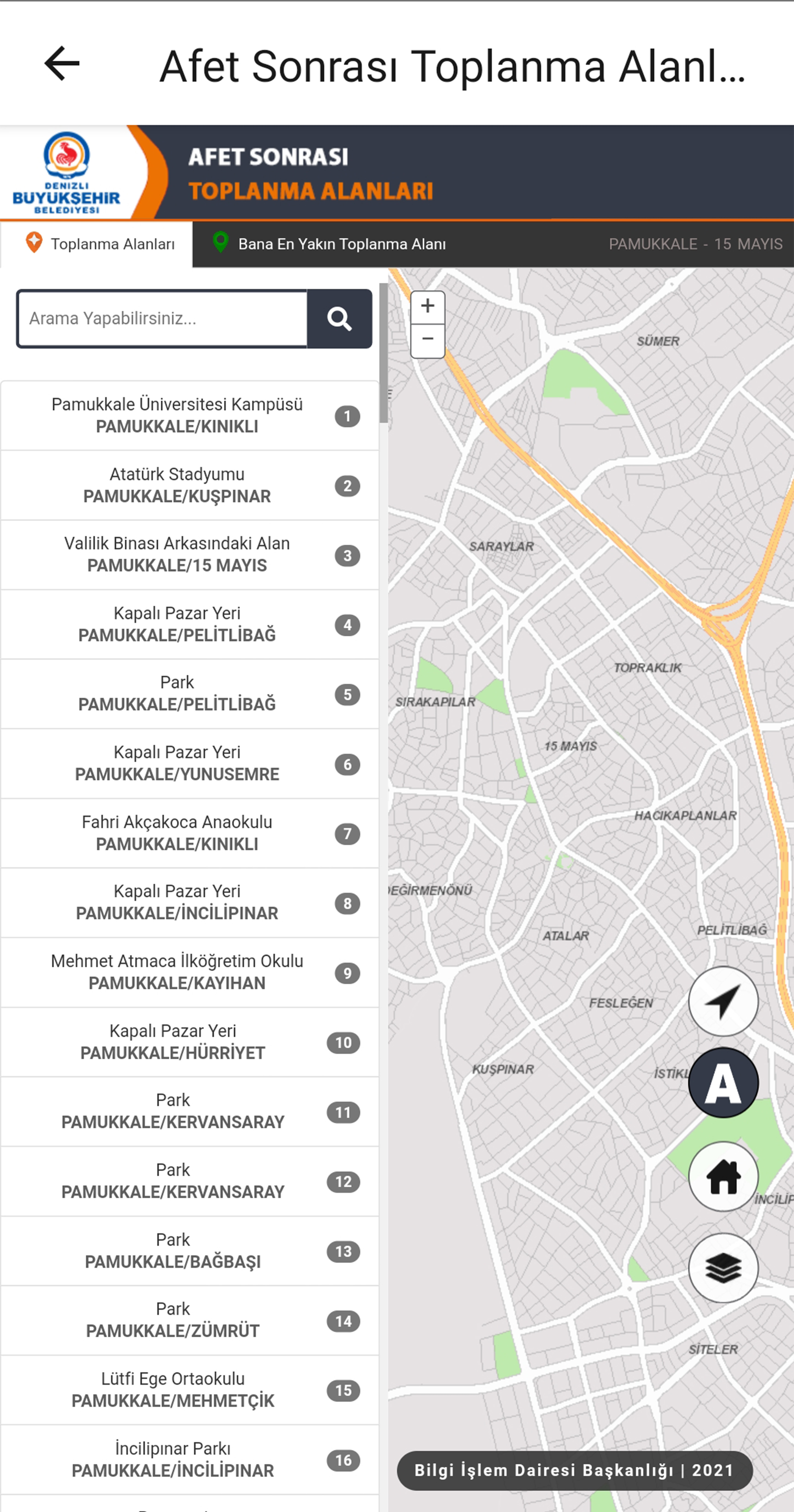Open Fahri Akçakoca Anaokulu entry
Screen dimensions: 794x1512
click(x=189, y=833)
